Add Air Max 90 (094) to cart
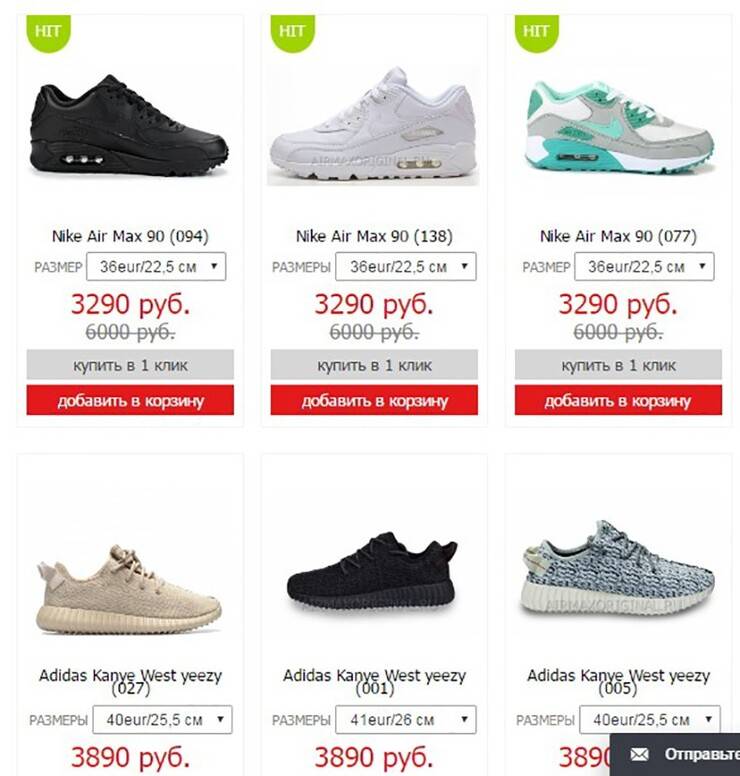Viewport: 740px width, 776px height. point(130,401)
